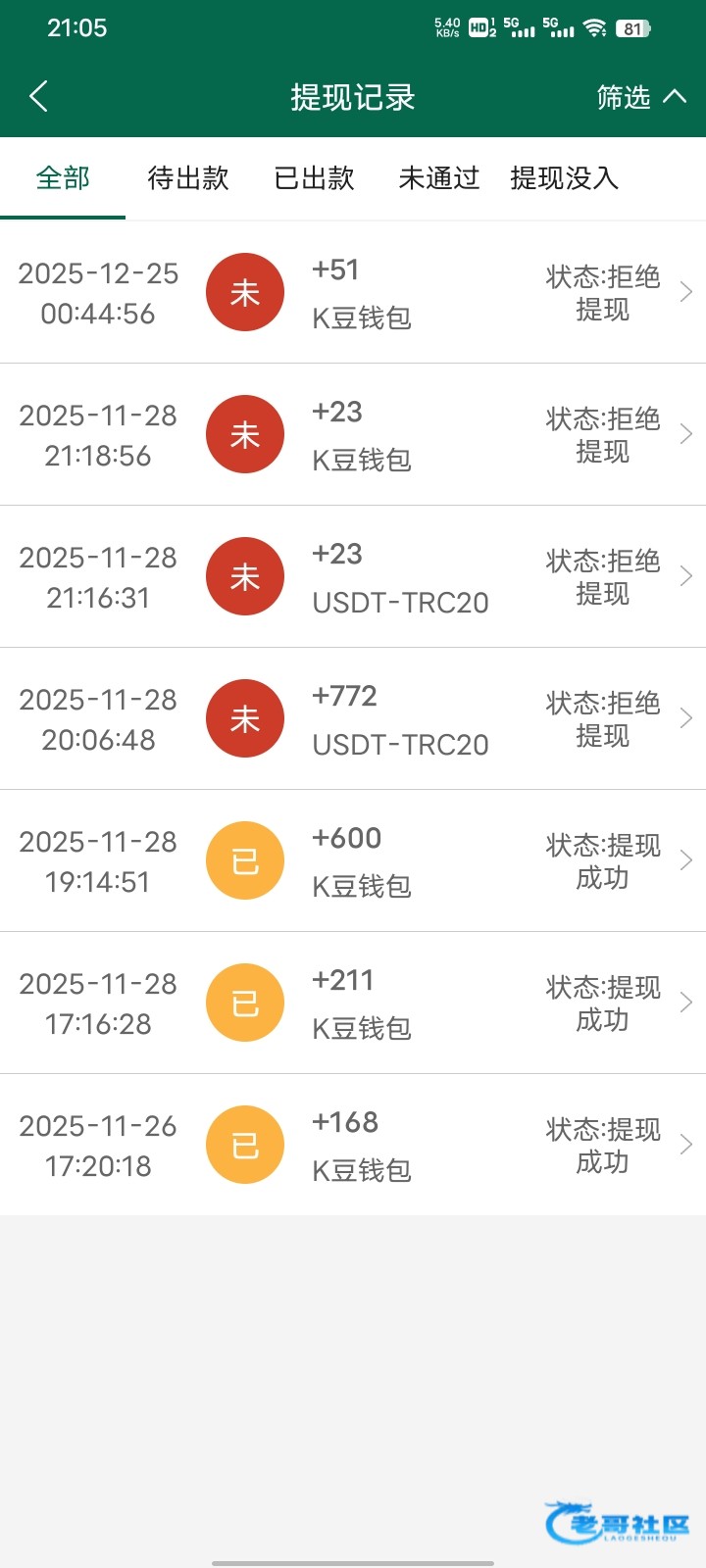Show the 未通过 tab
Screen dimensions: 706x1568
(439, 178)
